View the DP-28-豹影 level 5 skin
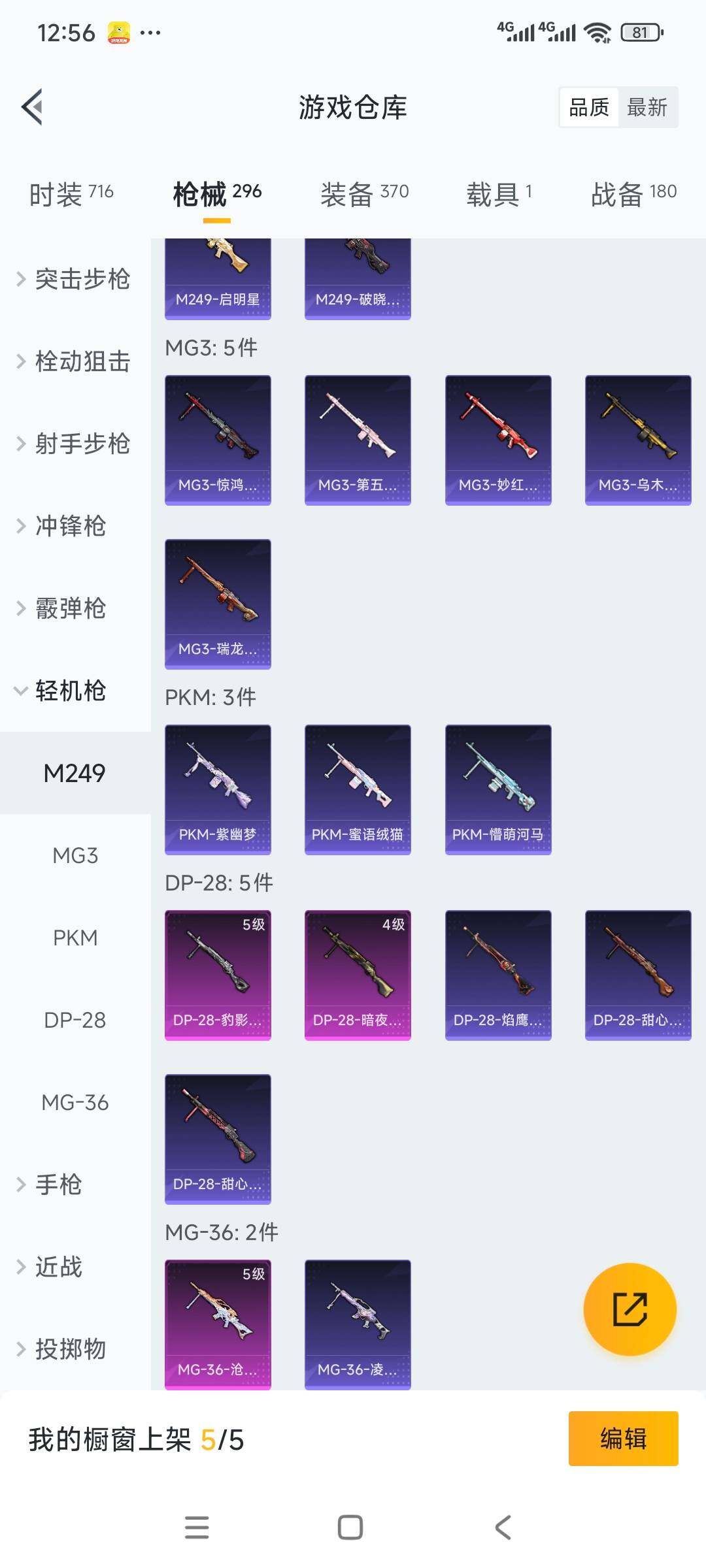 point(218,975)
